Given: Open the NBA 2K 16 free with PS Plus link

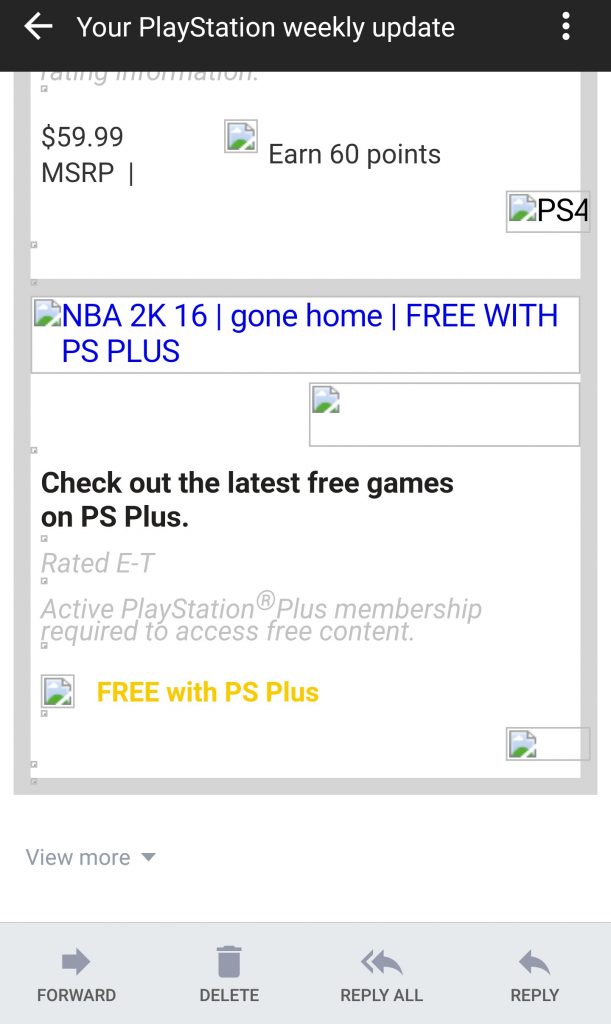Looking at the screenshot, I should tap(308, 334).
